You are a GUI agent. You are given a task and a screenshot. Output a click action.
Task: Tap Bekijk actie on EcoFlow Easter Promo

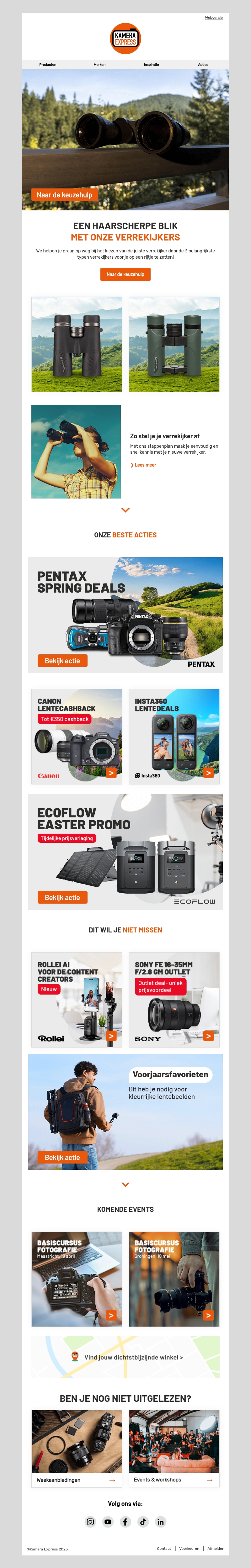[62, 897]
